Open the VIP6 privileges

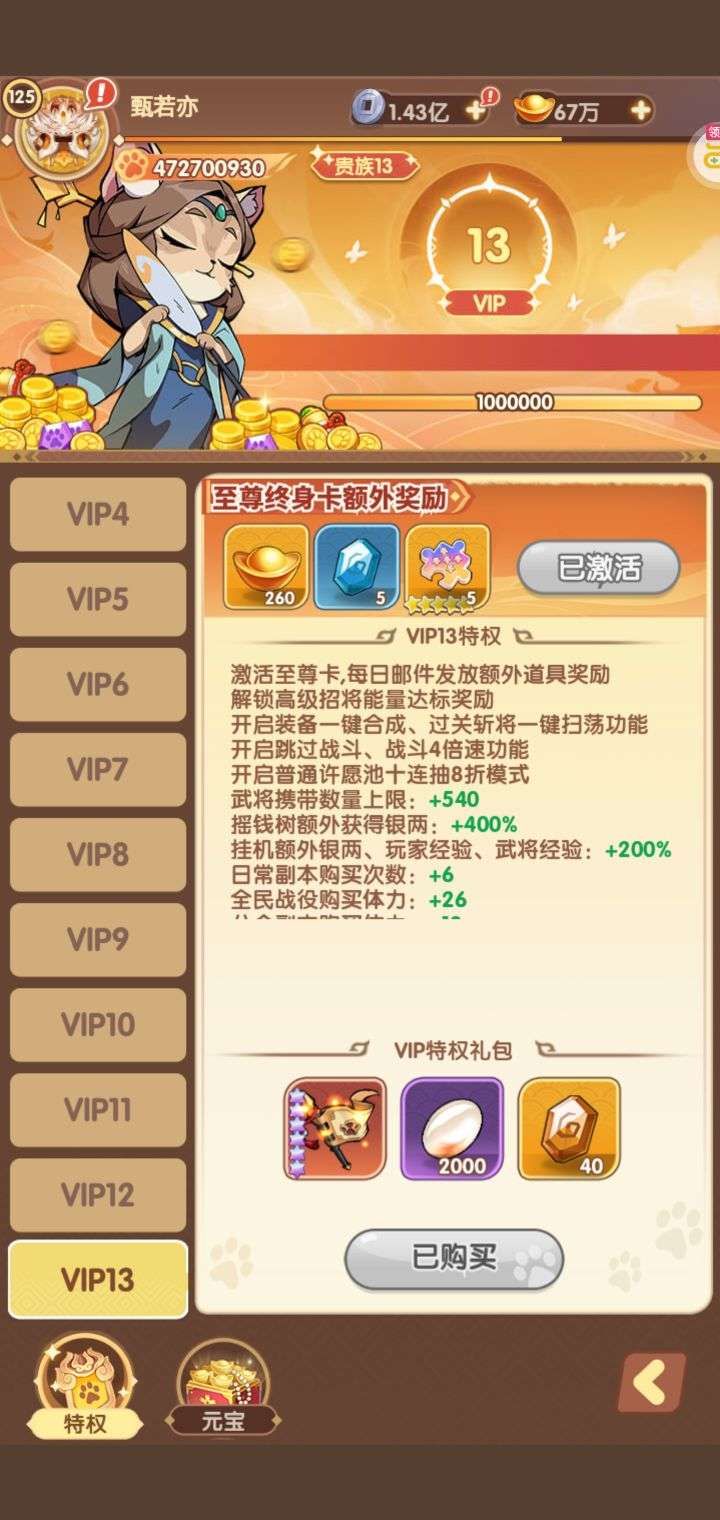point(98,684)
